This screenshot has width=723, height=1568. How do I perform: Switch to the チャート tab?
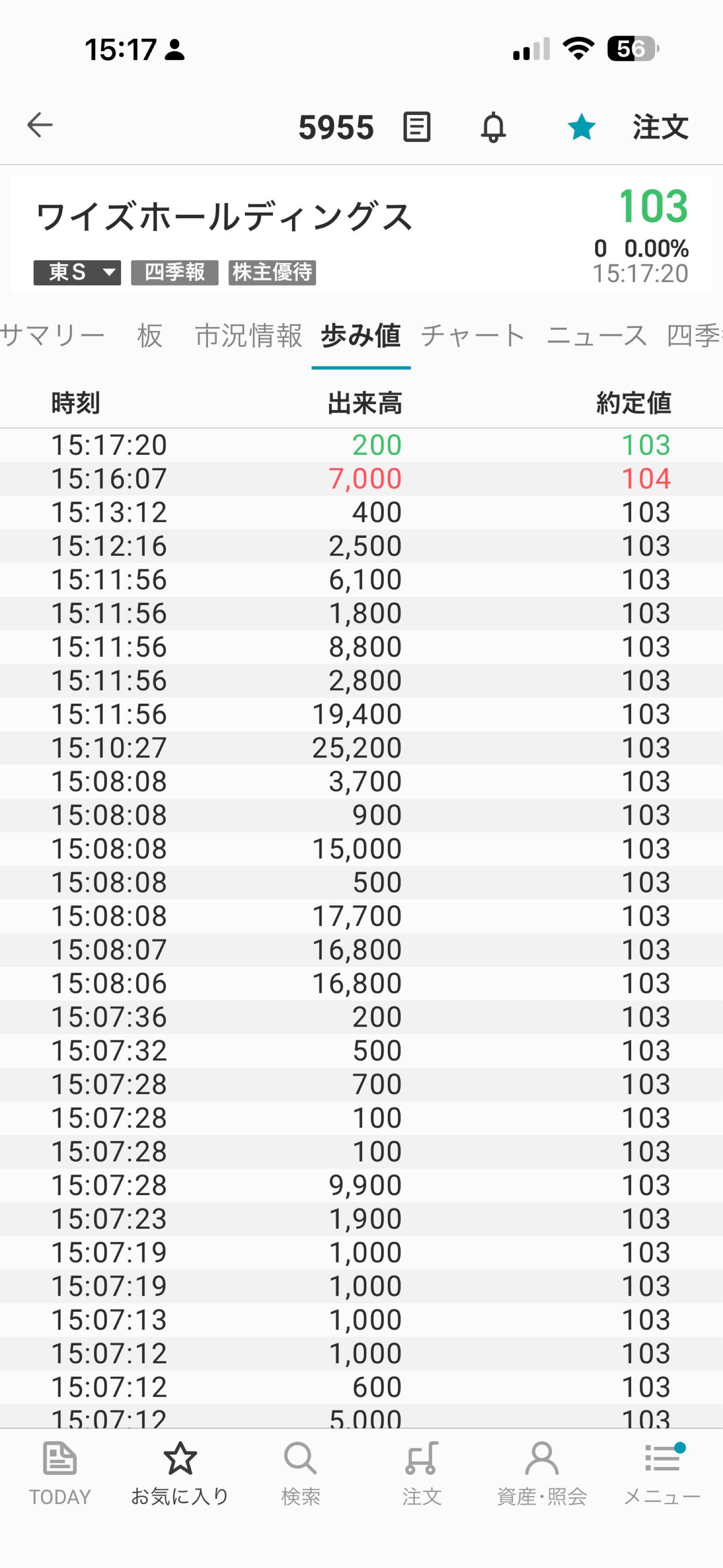tap(472, 335)
